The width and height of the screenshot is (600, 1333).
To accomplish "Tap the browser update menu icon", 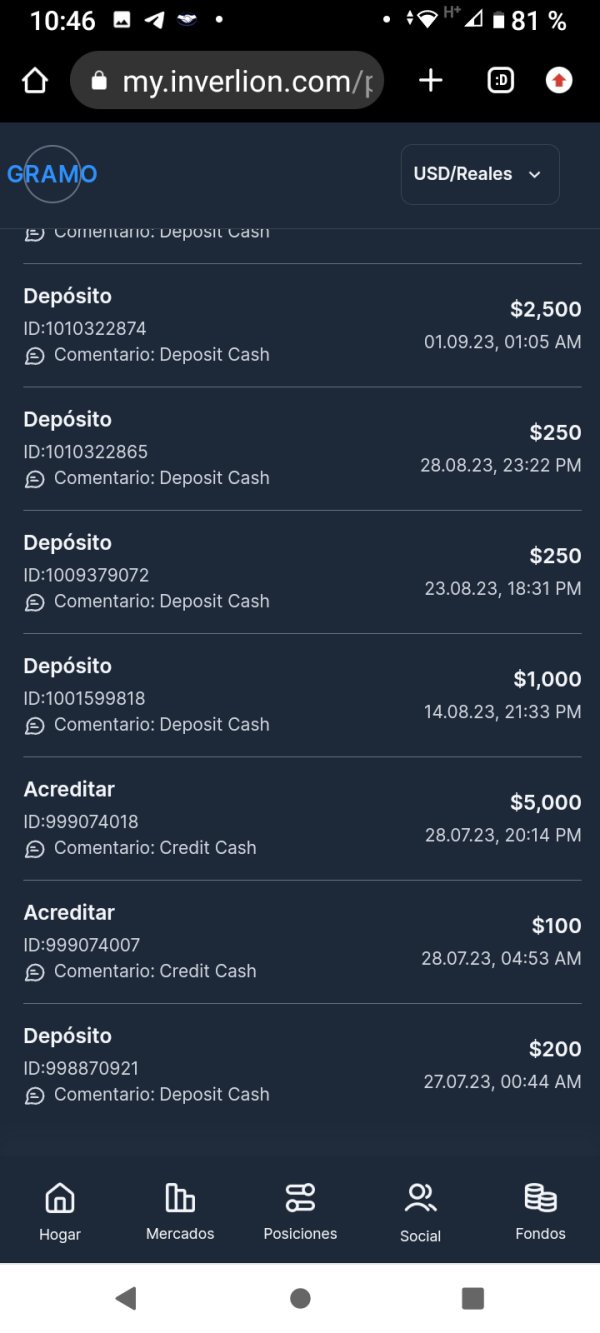I will pyautogui.click(x=559, y=81).
